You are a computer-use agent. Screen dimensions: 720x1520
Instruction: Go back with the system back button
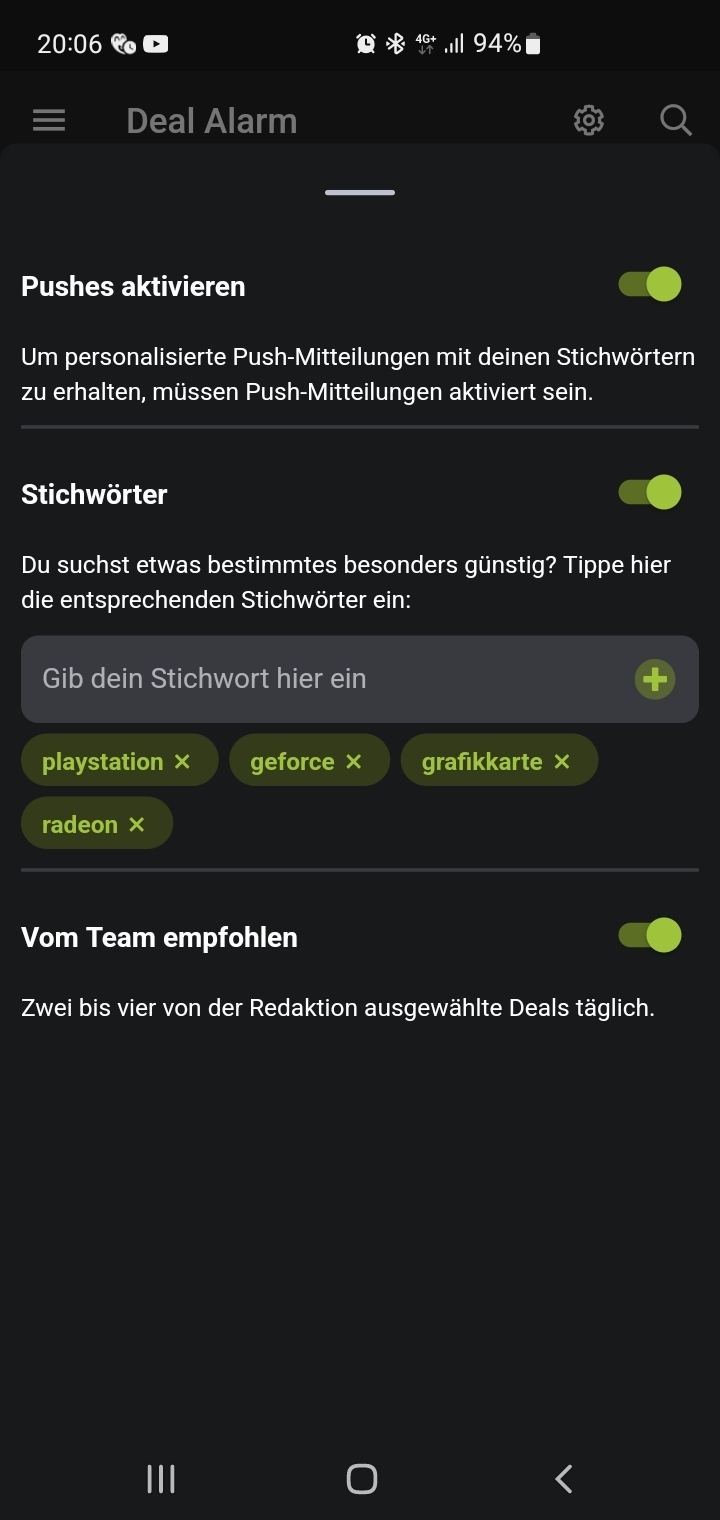(564, 1479)
